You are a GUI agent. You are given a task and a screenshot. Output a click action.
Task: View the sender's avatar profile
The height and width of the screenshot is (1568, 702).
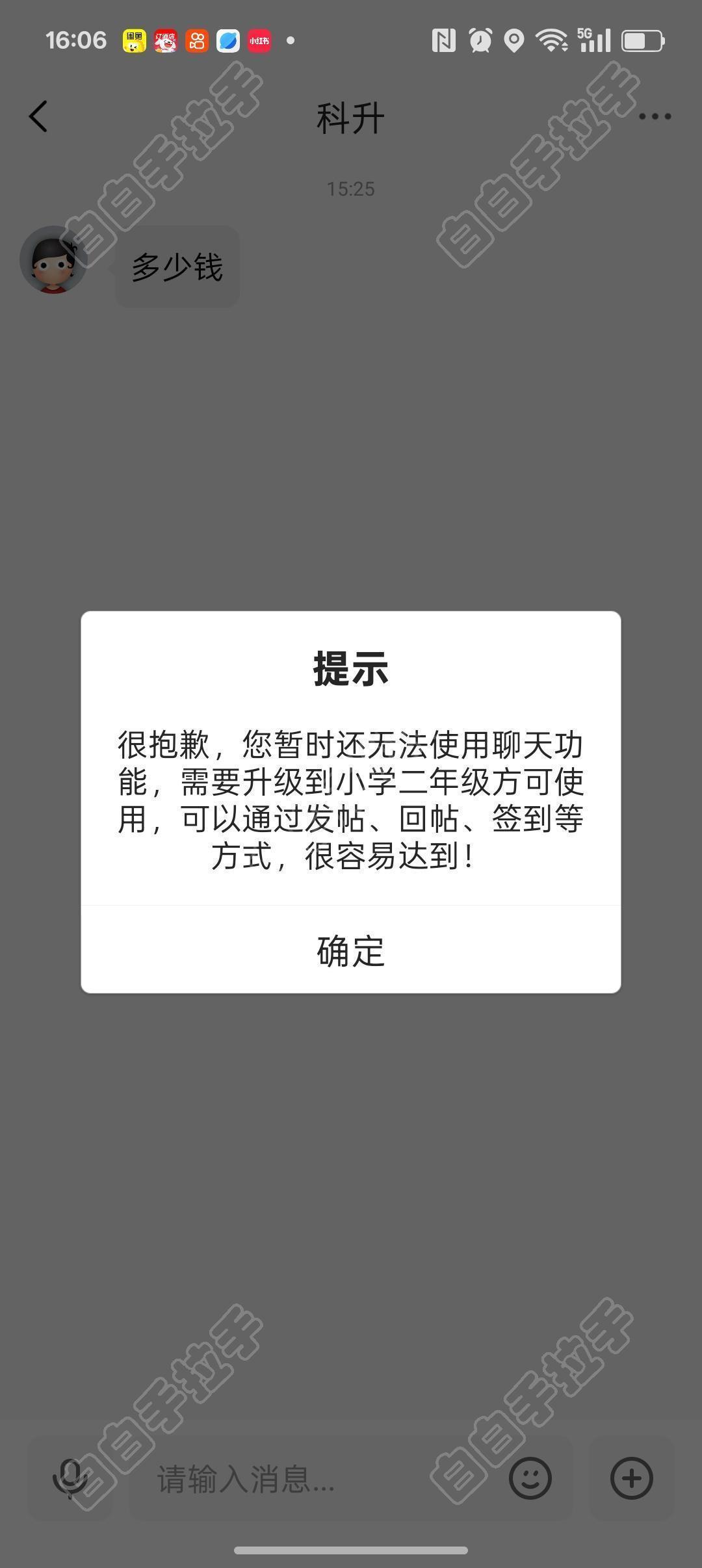coord(53,259)
